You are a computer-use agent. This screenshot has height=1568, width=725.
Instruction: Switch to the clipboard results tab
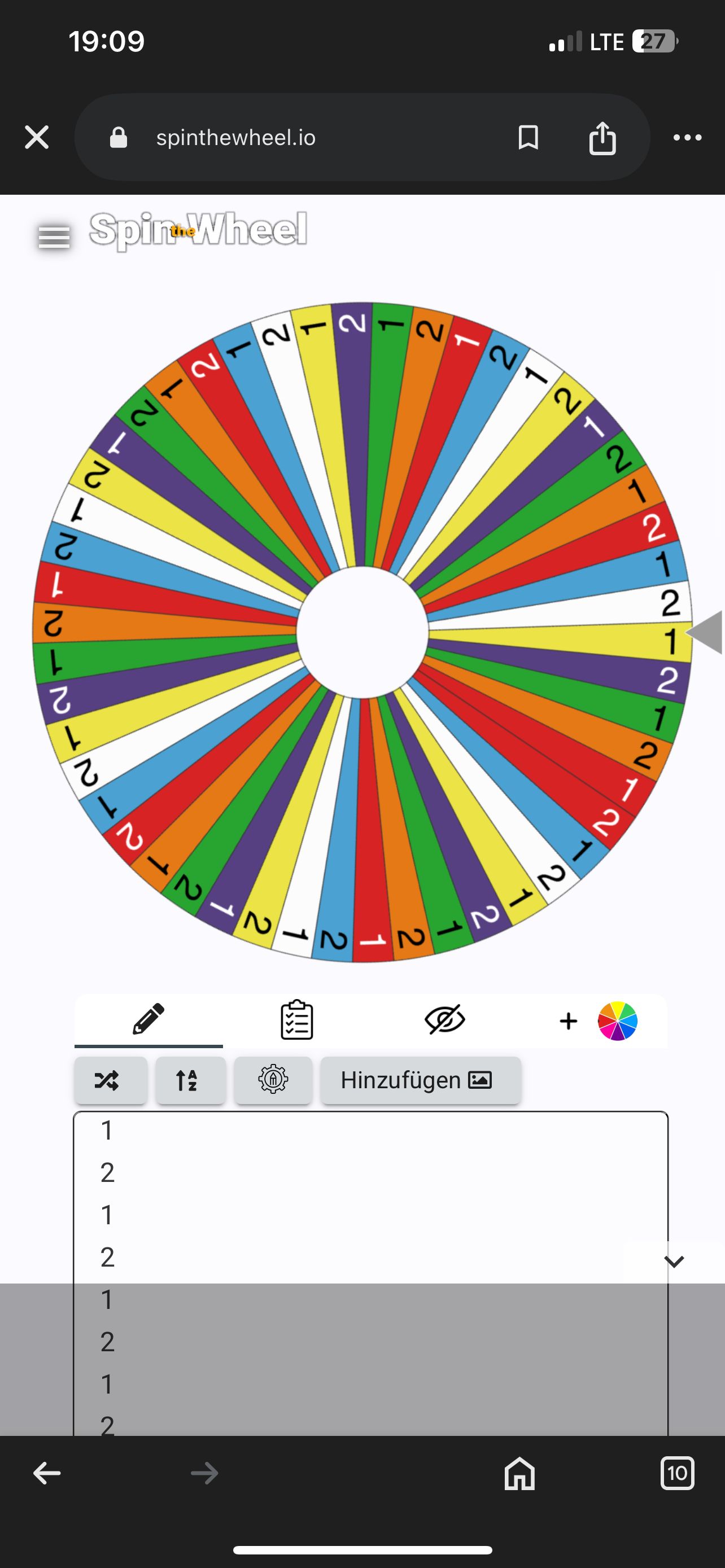coord(296,1019)
